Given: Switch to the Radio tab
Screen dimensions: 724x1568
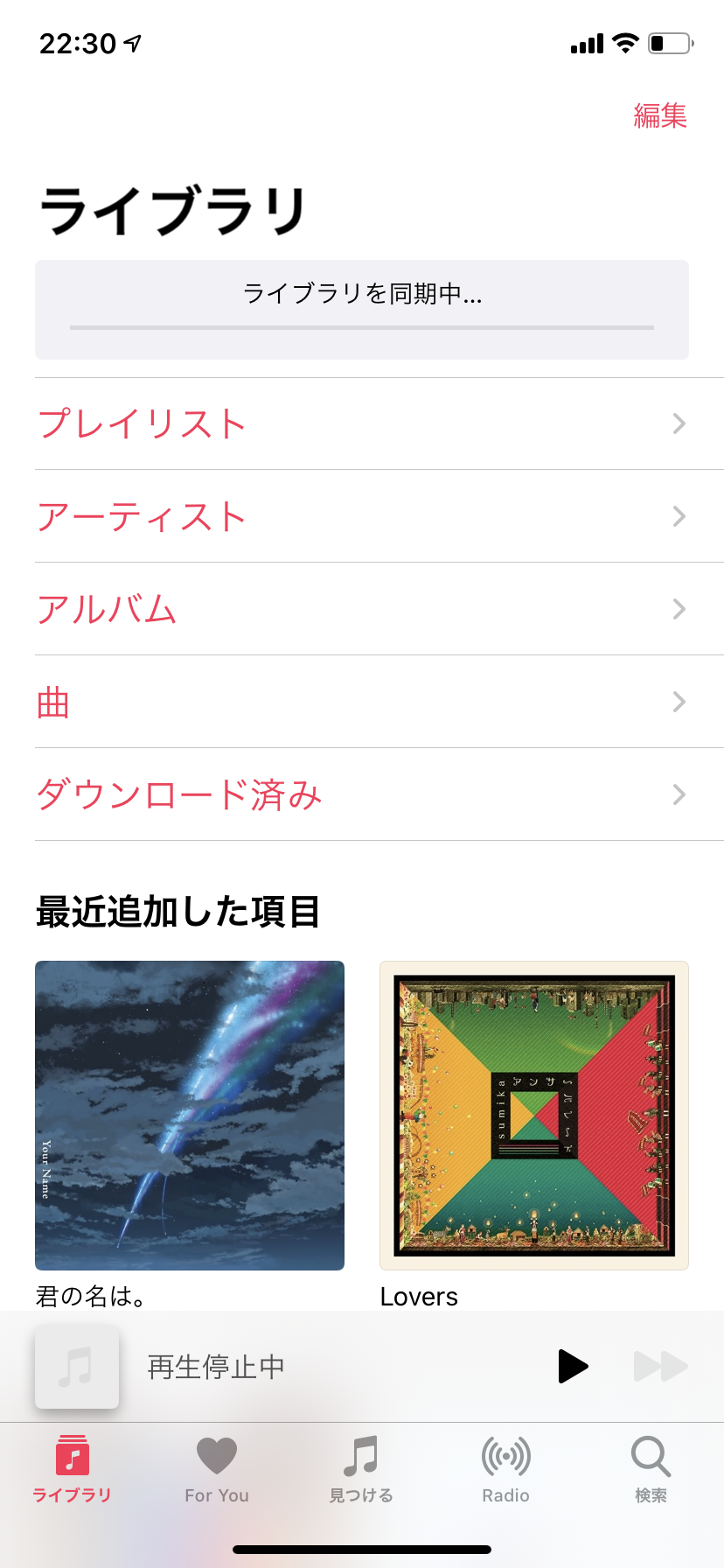Looking at the screenshot, I should pos(506,1470).
